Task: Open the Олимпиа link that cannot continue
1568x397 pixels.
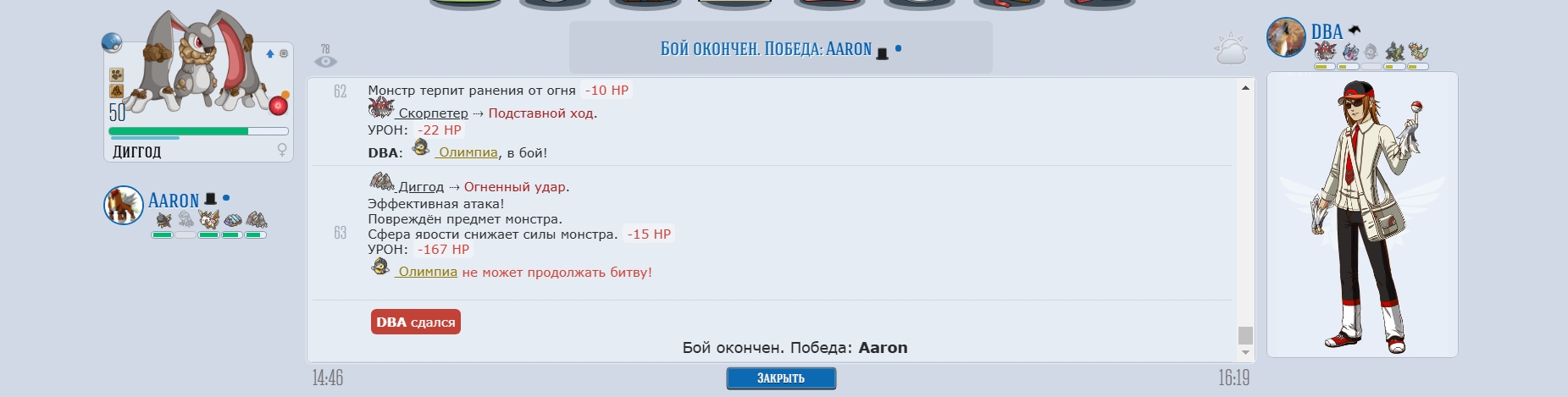Action: pos(427,272)
